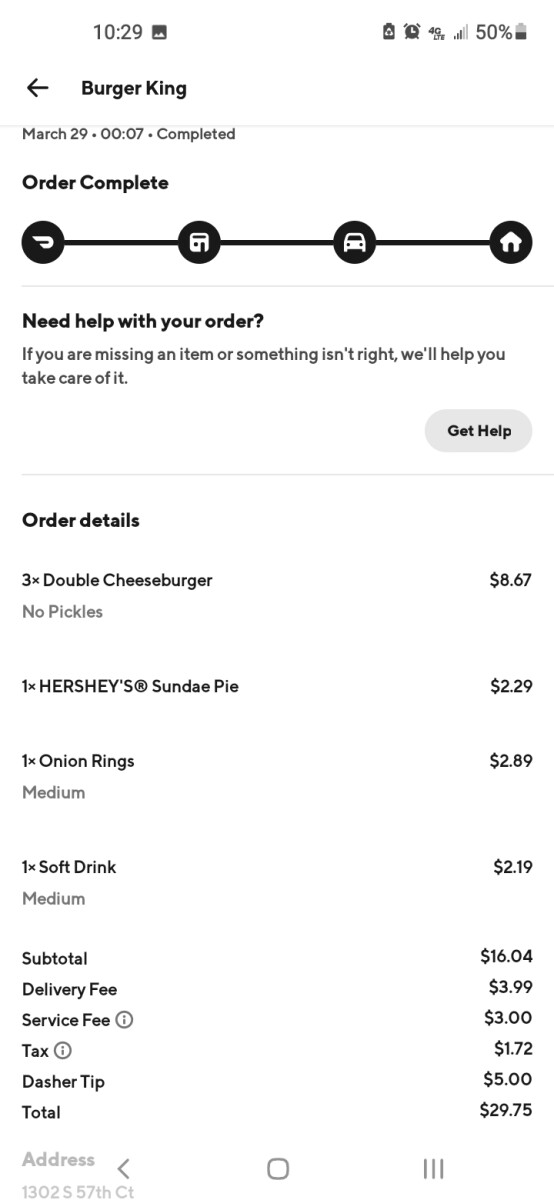Open the Tax info icon
Viewport: 554px width, 1200px height.
pyautogui.click(x=62, y=1051)
